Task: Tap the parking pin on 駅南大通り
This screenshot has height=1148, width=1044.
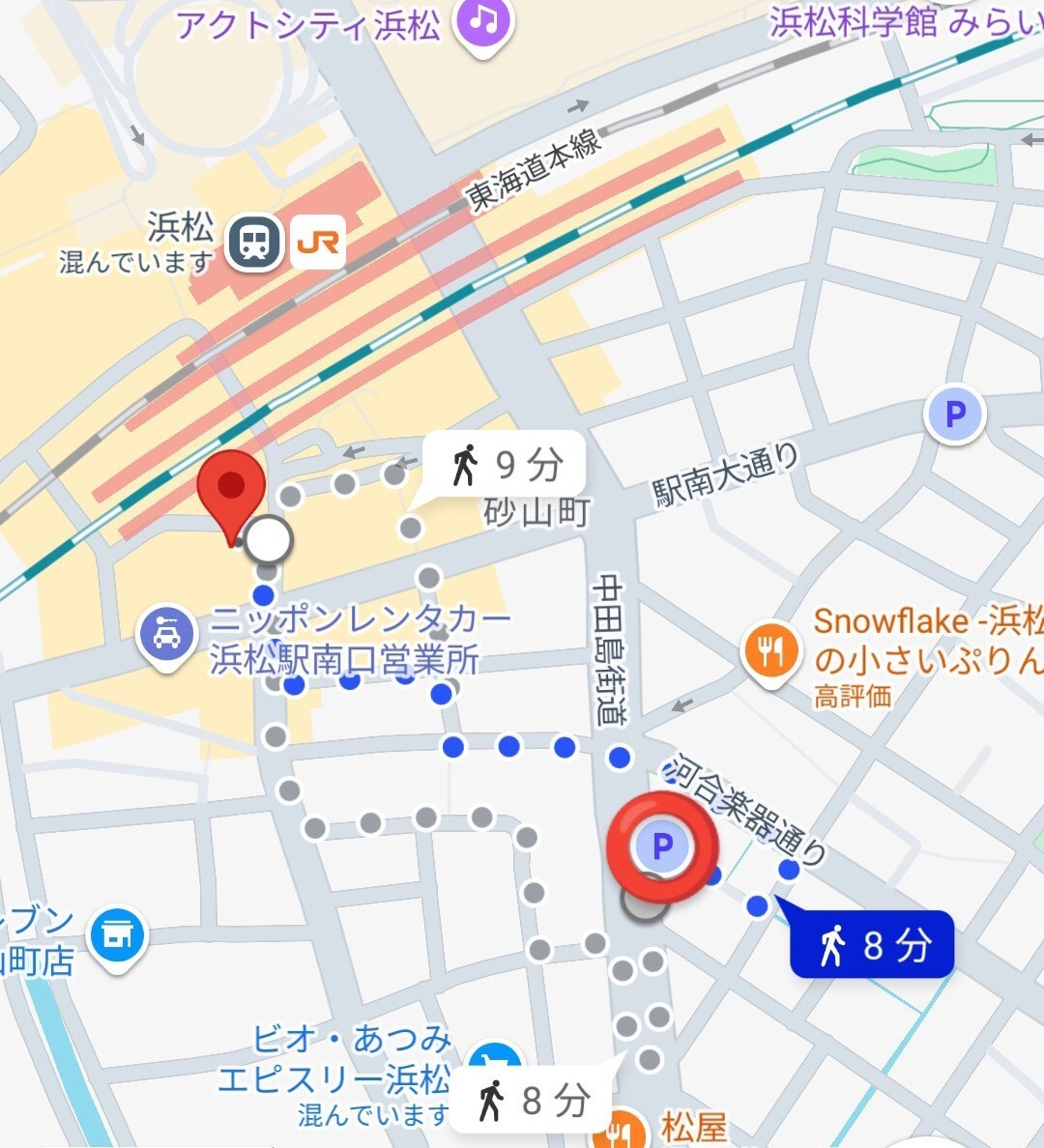Action: pyautogui.click(x=955, y=415)
